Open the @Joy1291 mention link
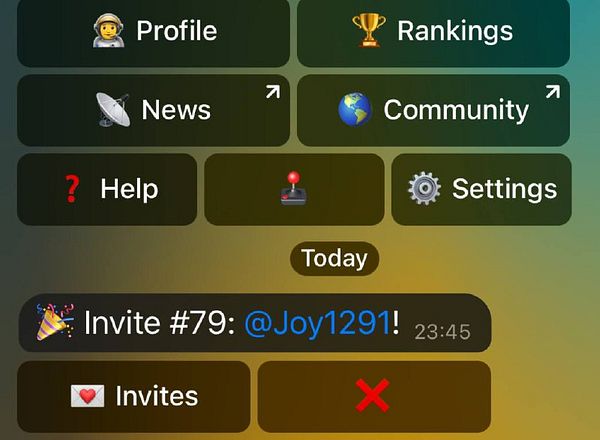The image size is (600, 440). click(317, 324)
